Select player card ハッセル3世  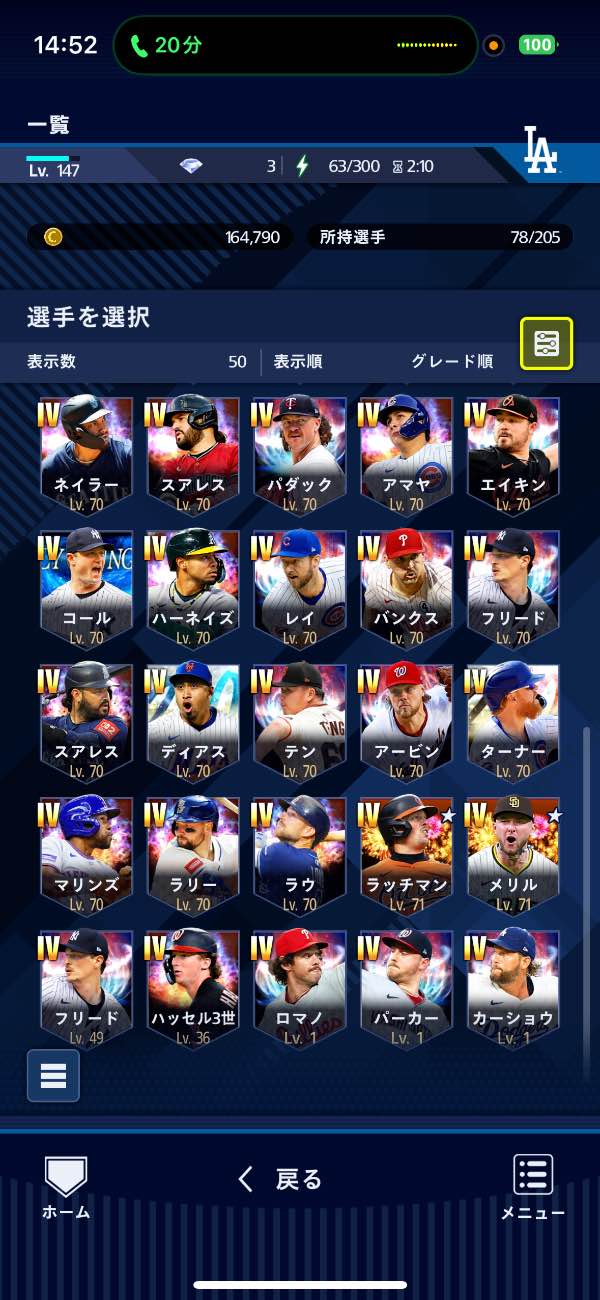[x=193, y=991]
